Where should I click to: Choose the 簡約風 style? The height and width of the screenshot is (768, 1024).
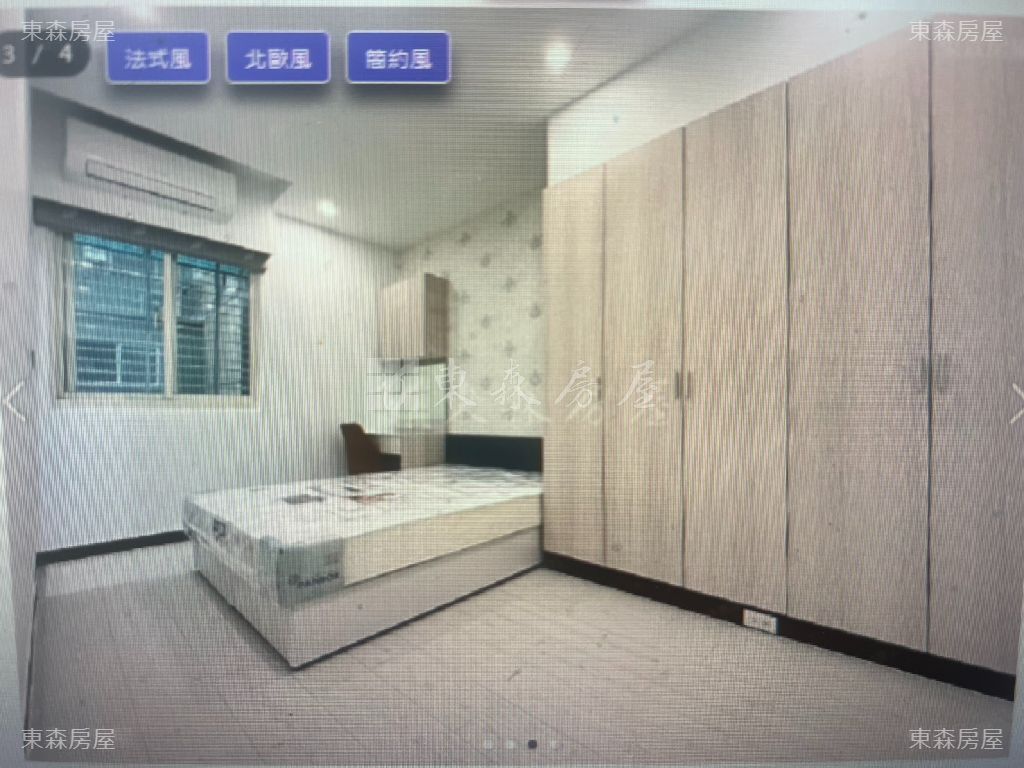[398, 58]
